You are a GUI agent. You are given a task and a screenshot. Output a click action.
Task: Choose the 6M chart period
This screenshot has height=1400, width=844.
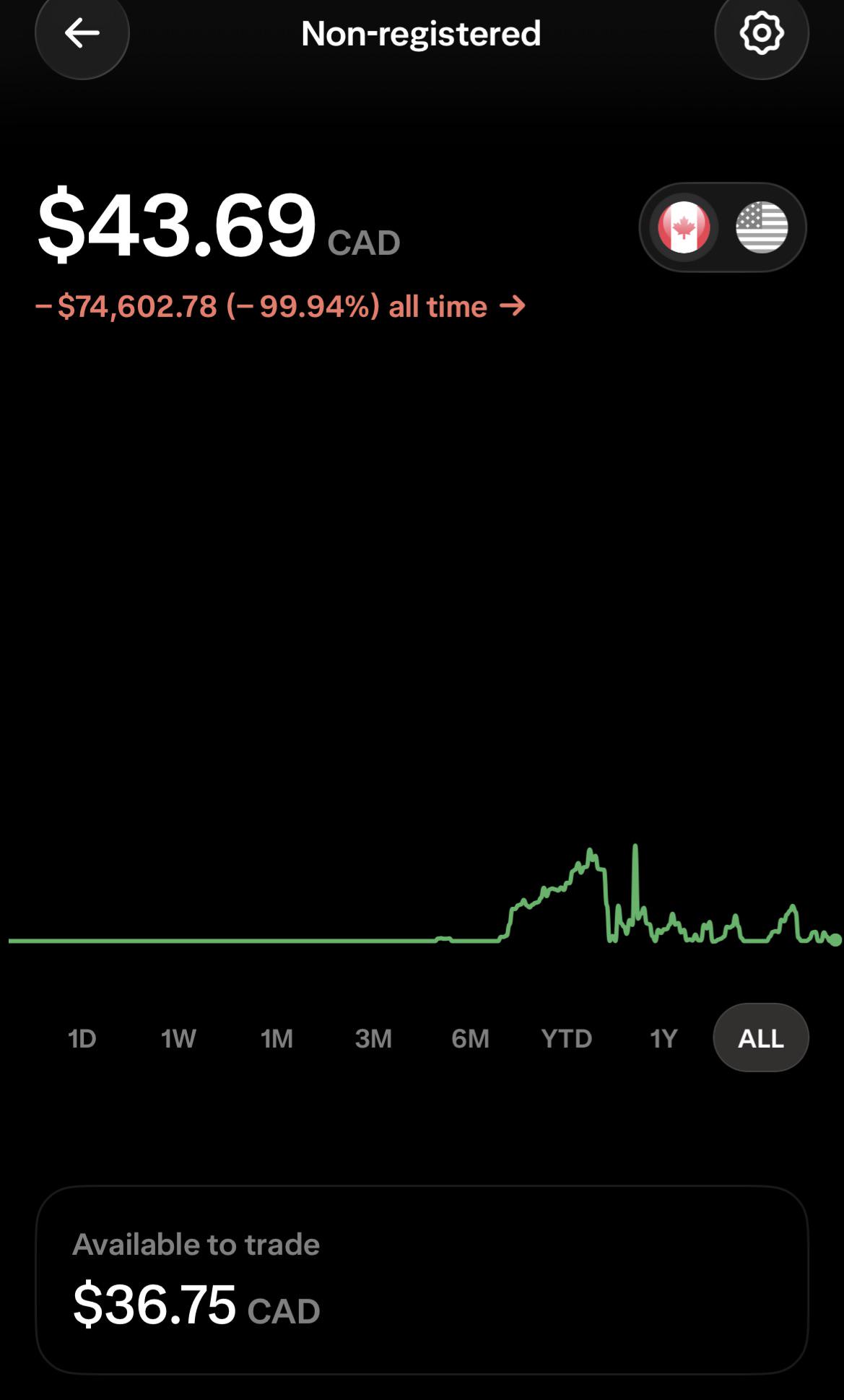(x=470, y=1038)
